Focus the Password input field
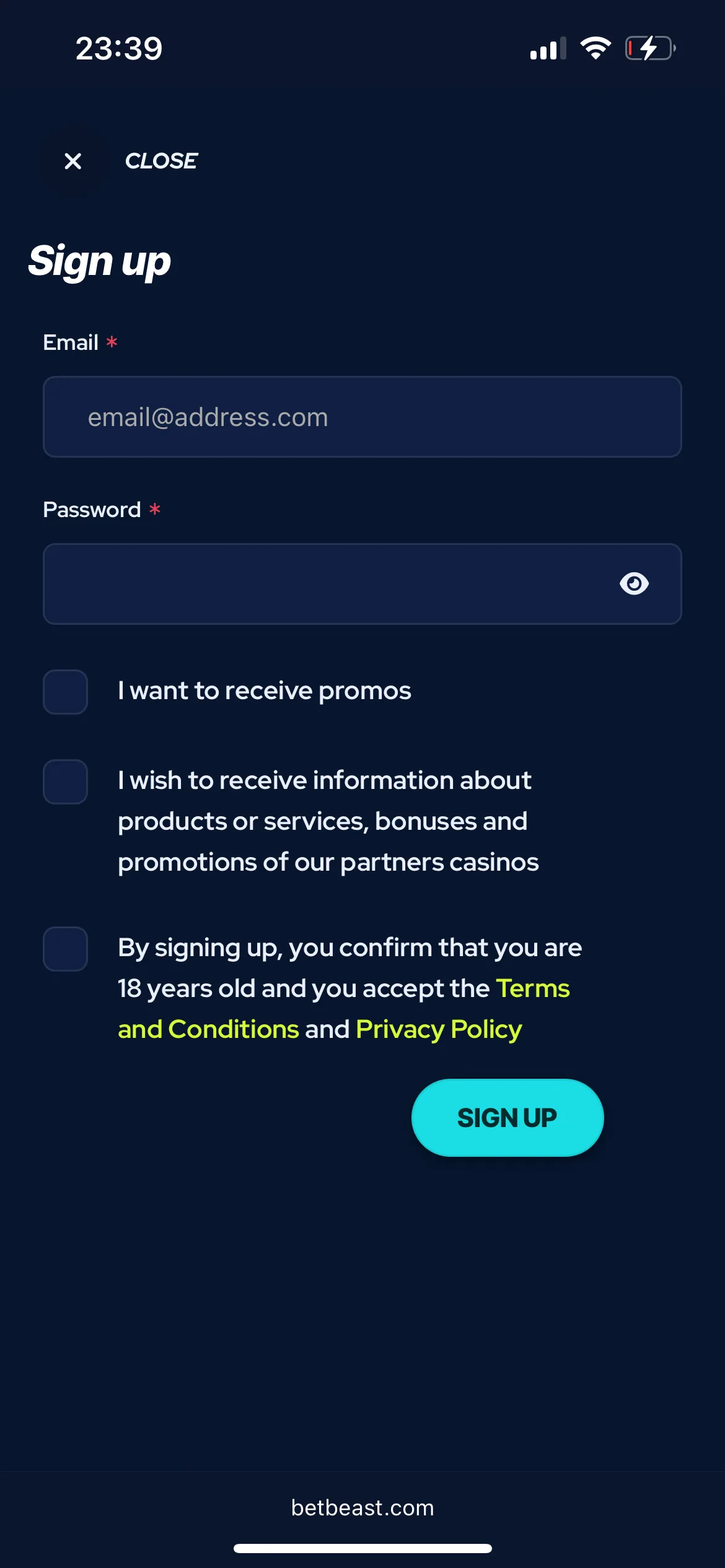This screenshot has width=725, height=1568. click(x=322, y=584)
